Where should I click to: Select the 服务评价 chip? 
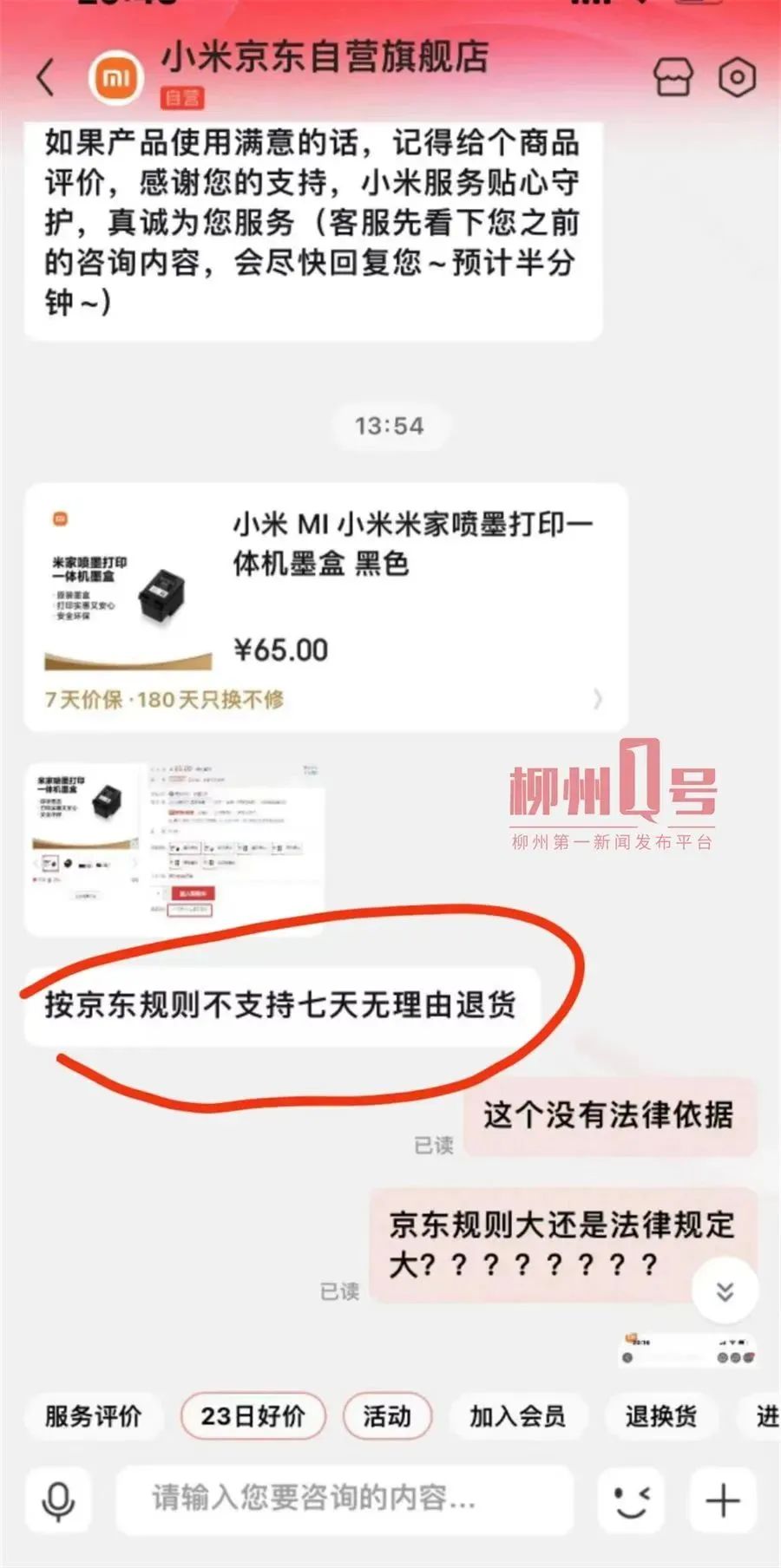point(93,1416)
